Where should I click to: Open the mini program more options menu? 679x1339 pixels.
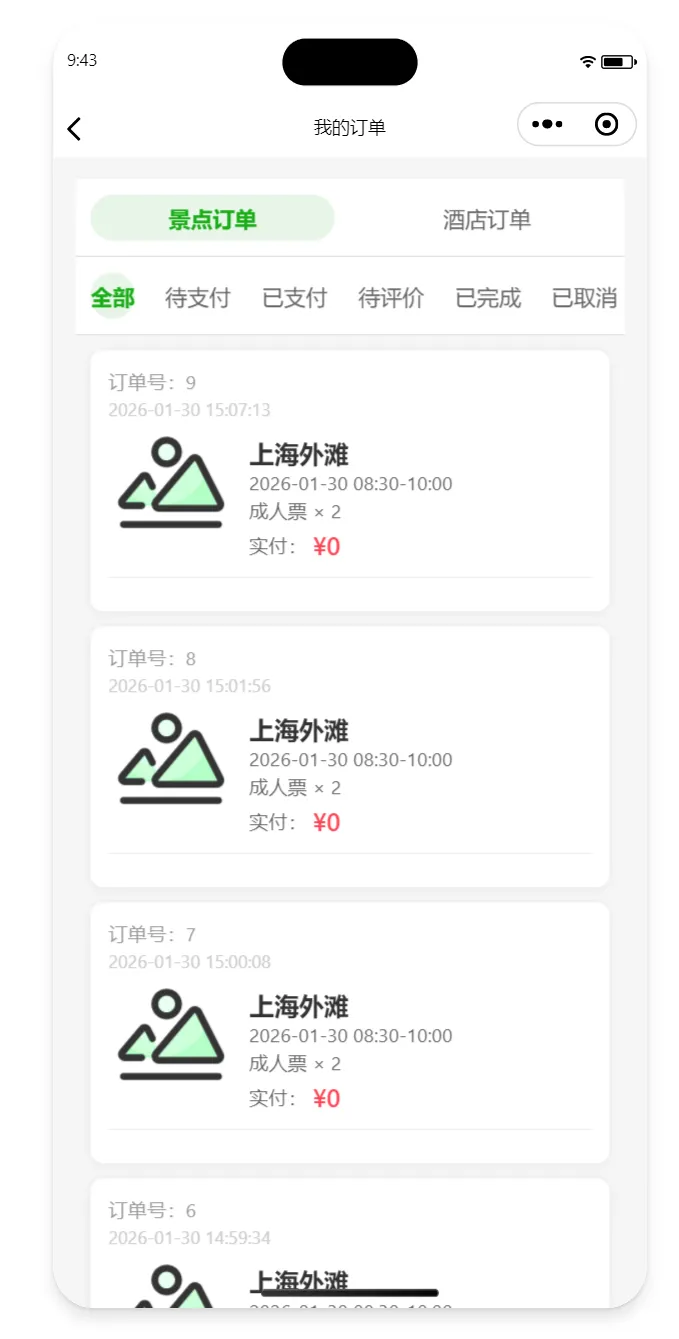coord(547,125)
